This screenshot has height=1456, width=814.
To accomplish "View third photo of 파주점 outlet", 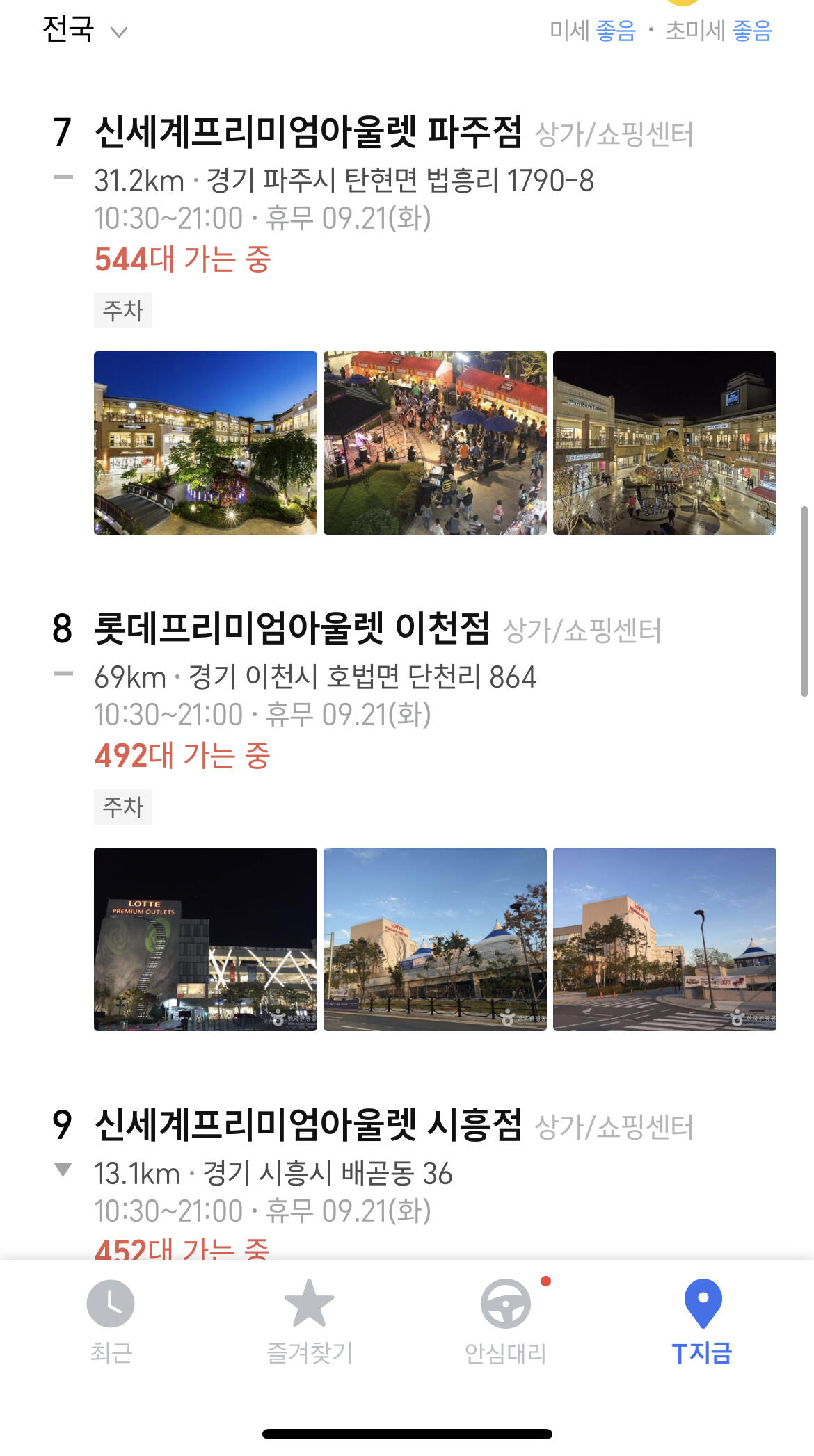I will click(664, 443).
